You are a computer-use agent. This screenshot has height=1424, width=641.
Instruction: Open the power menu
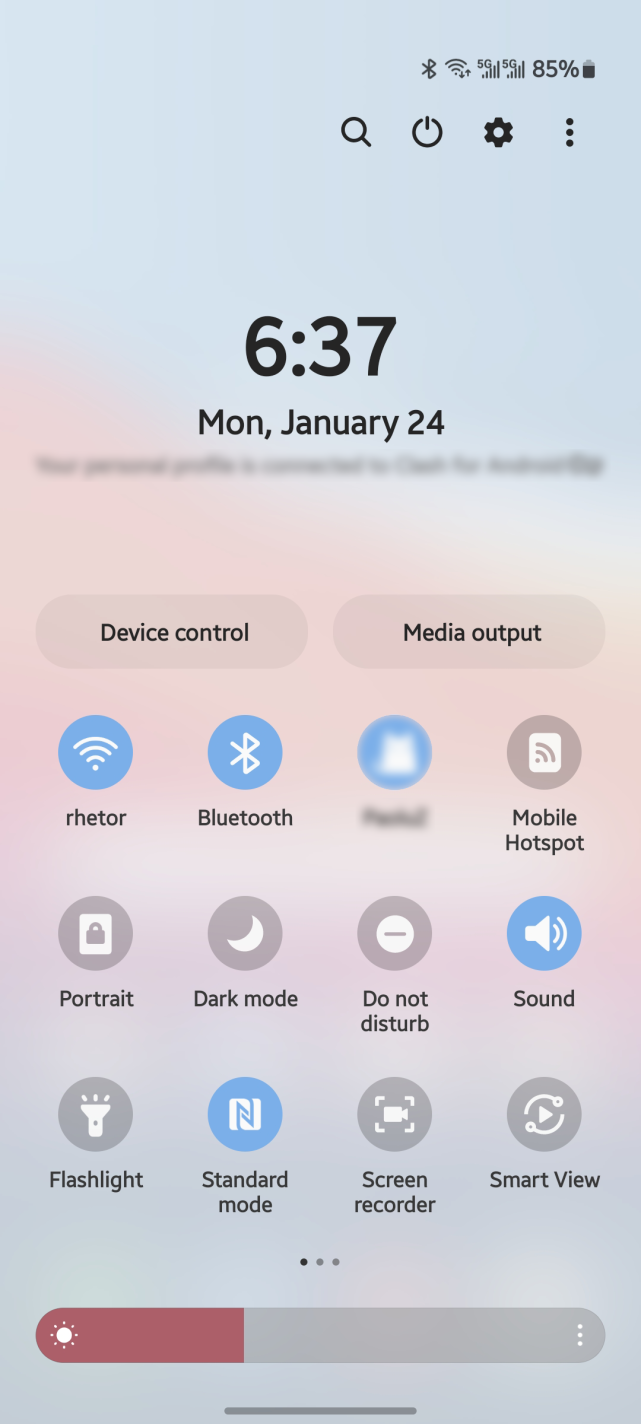(x=427, y=132)
